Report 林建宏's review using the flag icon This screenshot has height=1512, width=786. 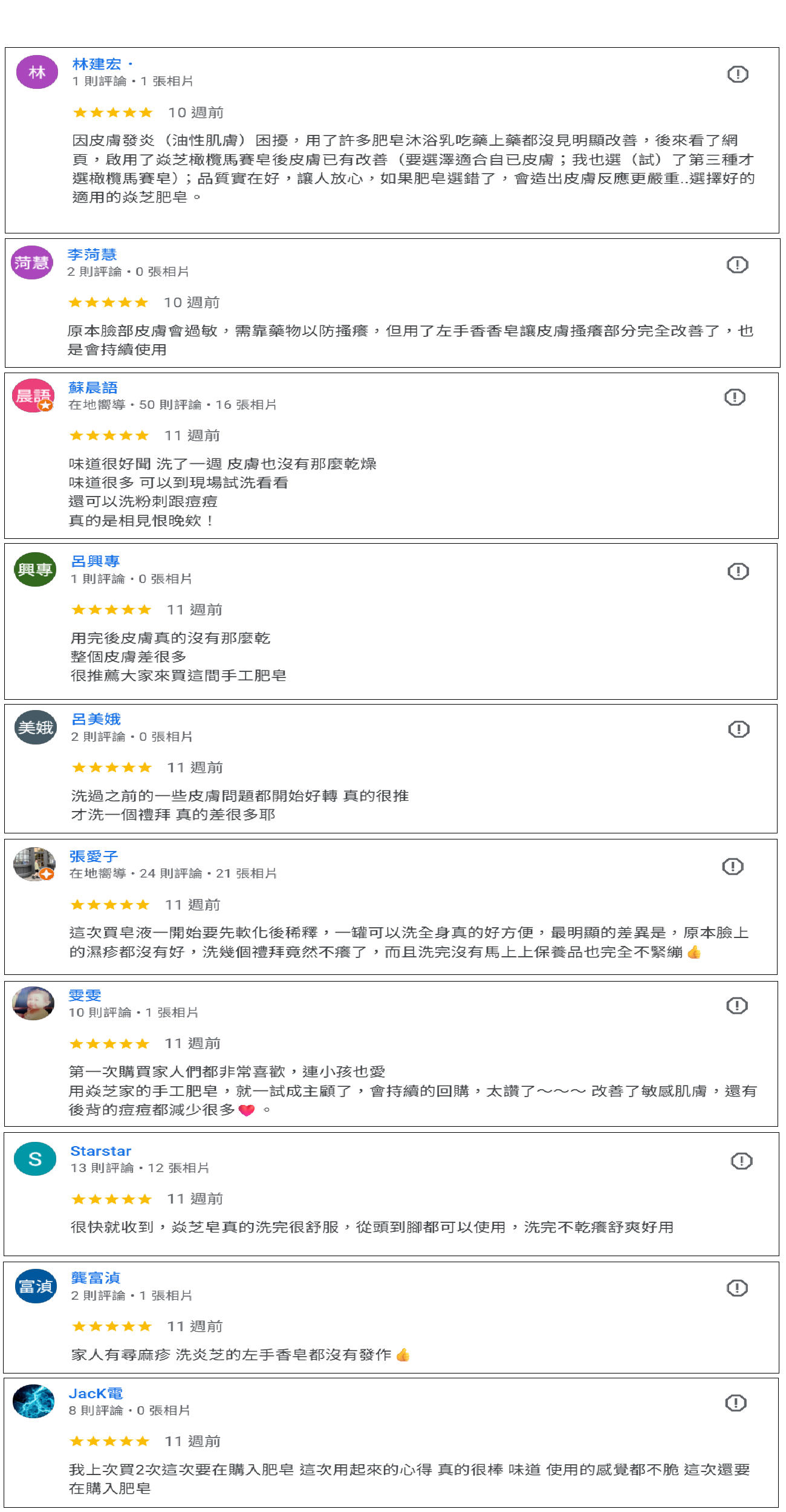coord(736,75)
